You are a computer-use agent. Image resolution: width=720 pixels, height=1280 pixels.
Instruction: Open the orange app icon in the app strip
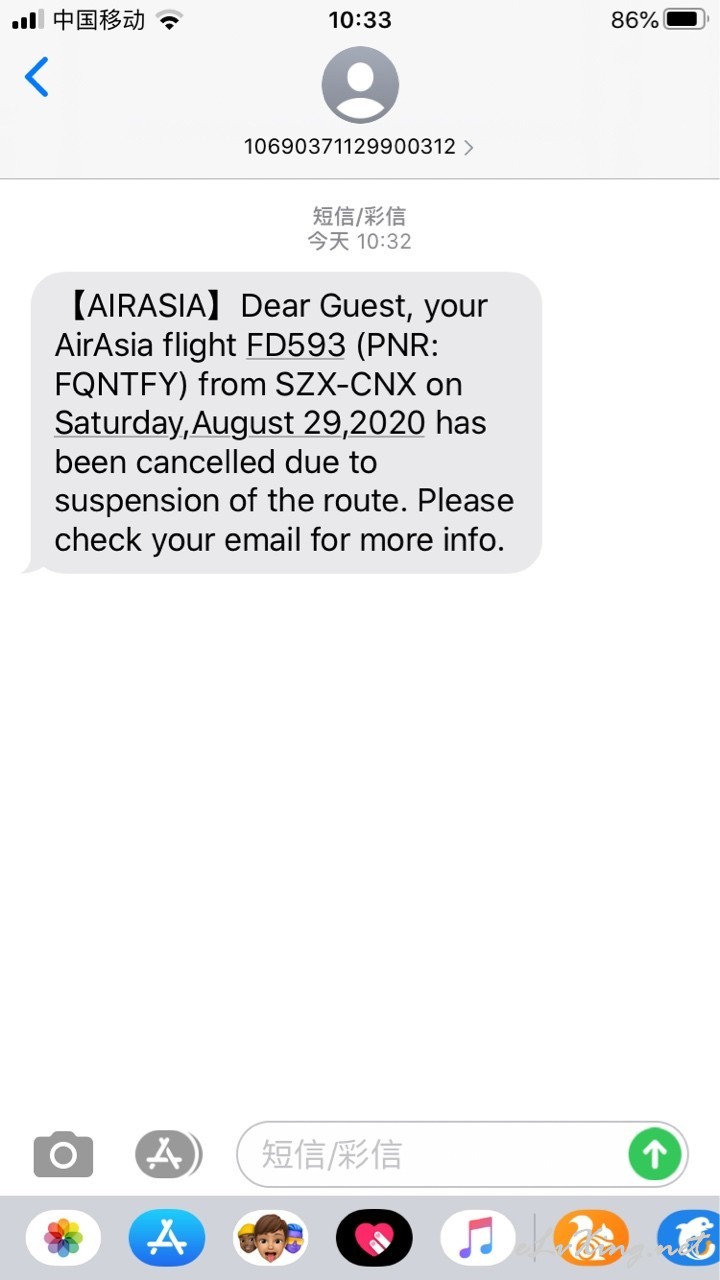591,1238
